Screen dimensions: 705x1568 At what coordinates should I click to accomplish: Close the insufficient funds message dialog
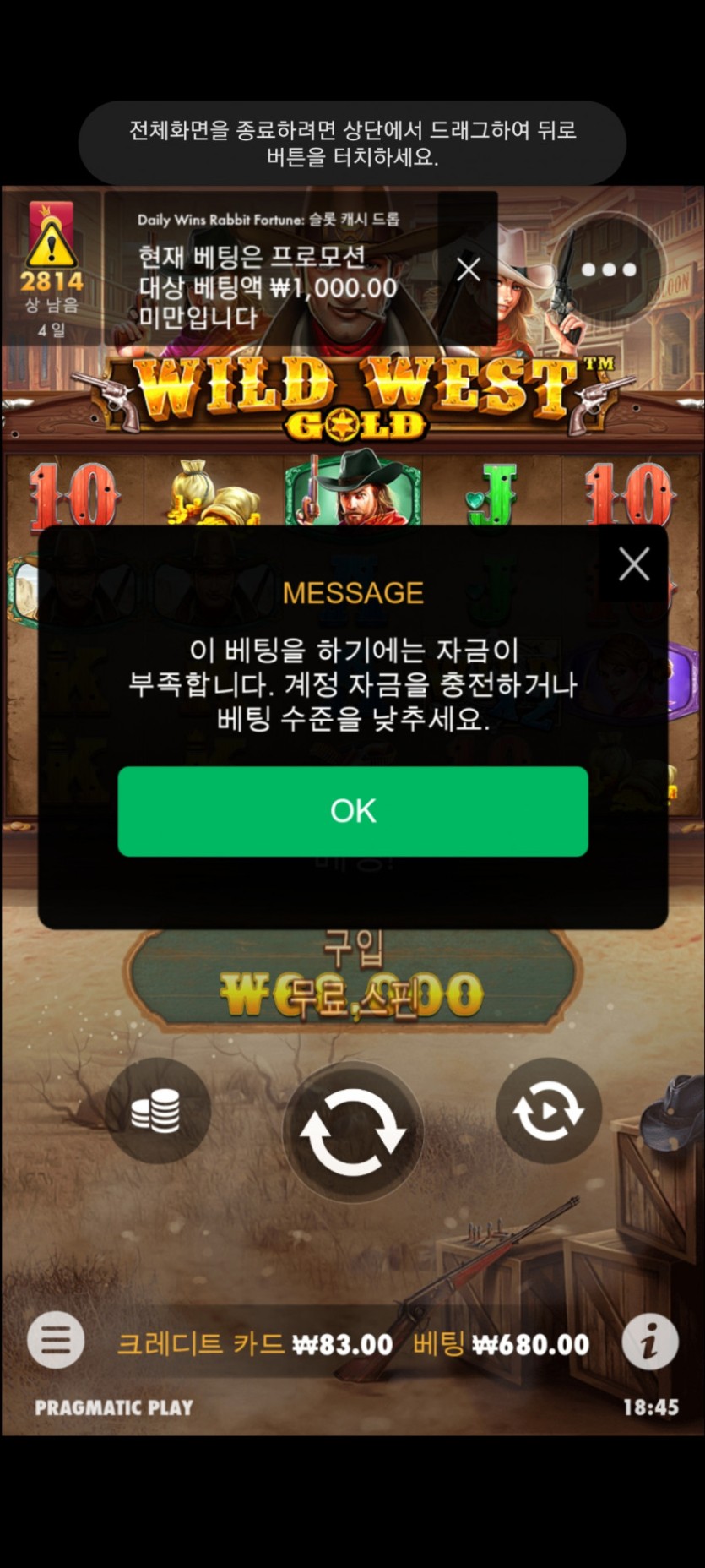[633, 564]
